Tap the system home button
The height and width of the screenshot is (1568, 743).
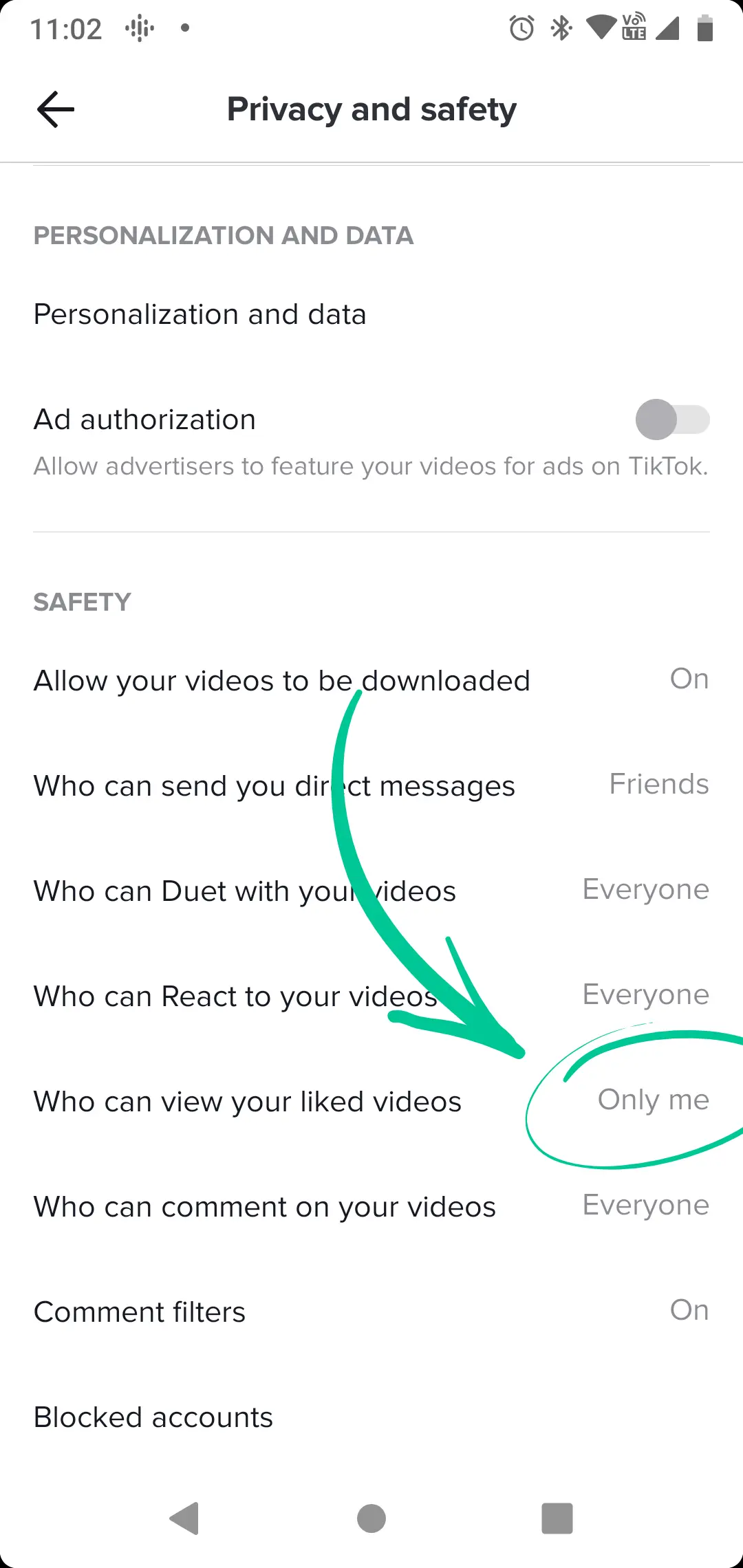[371, 1518]
